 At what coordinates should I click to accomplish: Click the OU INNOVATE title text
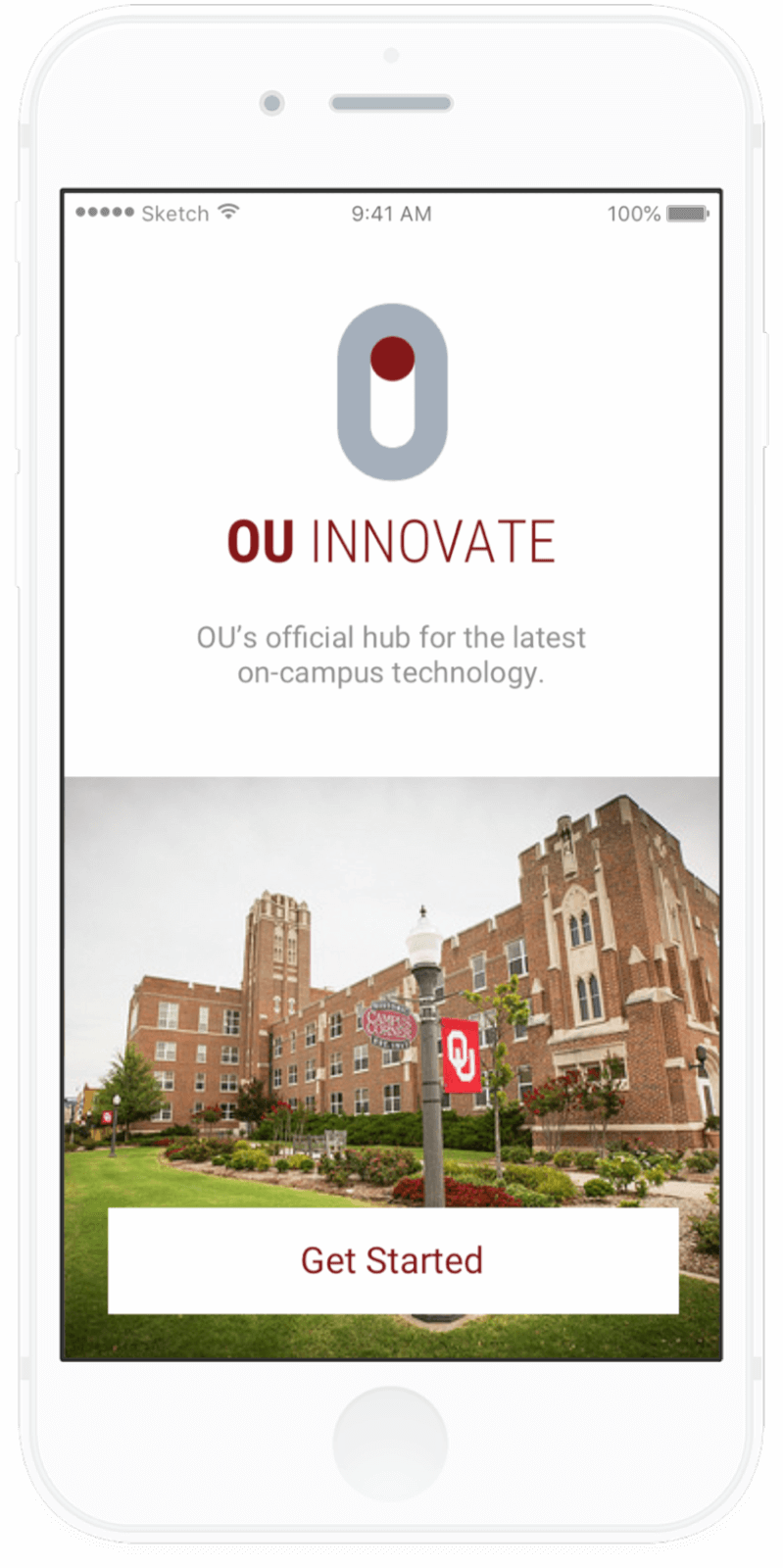coord(391,538)
